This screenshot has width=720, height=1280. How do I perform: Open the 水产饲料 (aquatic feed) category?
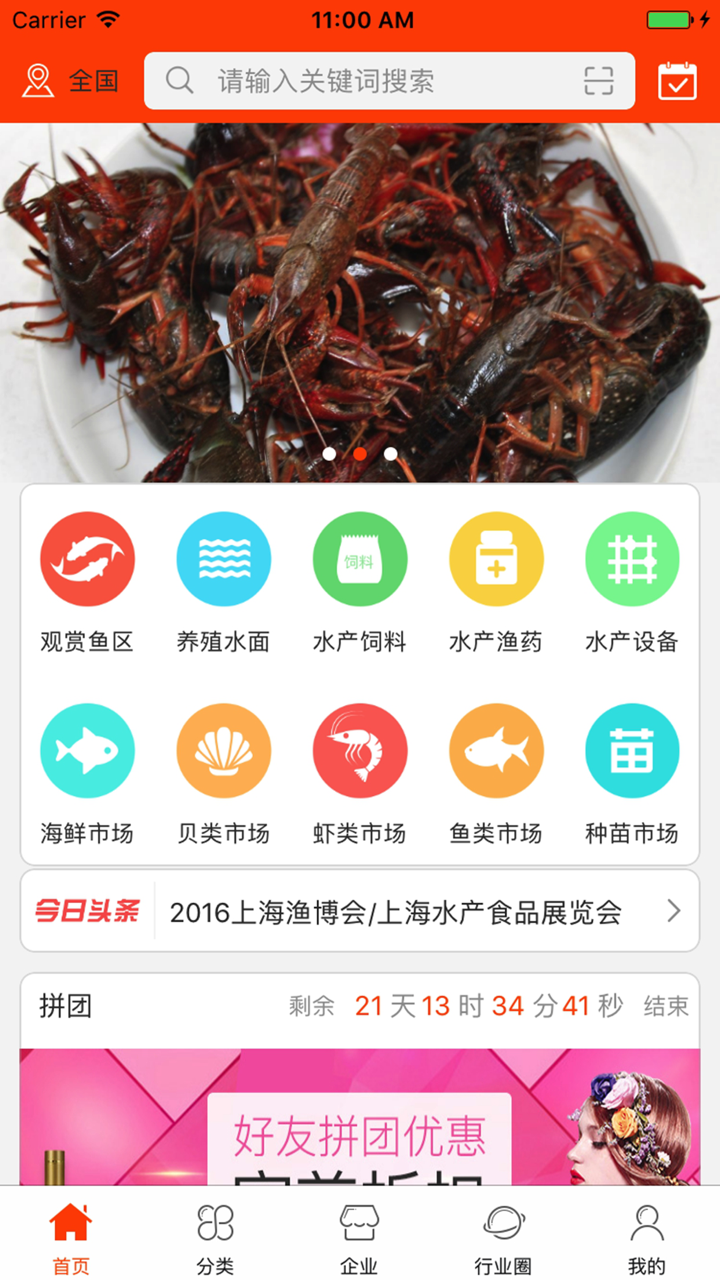pyautogui.click(x=360, y=558)
